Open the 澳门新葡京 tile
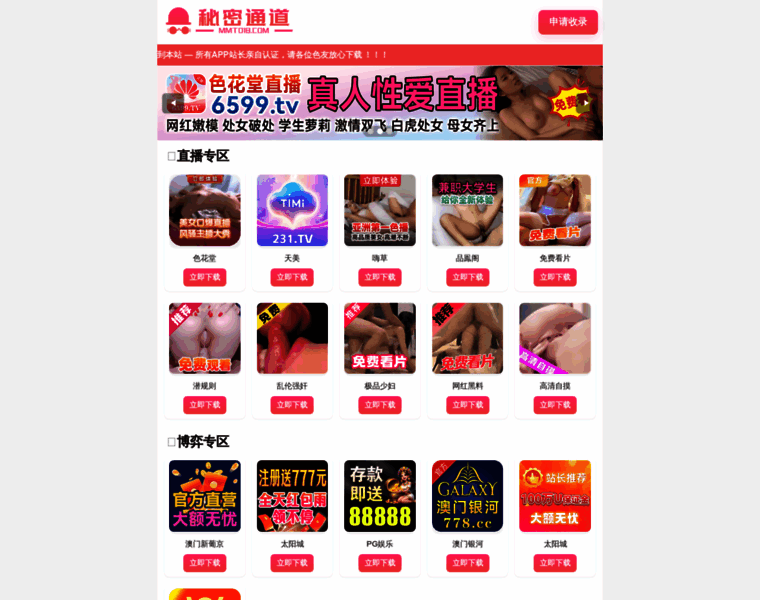 [204, 496]
